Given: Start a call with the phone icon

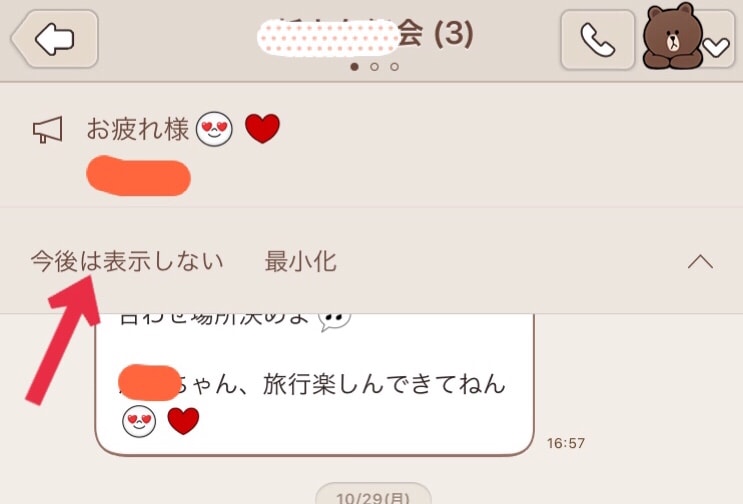Looking at the screenshot, I should tap(597, 40).
